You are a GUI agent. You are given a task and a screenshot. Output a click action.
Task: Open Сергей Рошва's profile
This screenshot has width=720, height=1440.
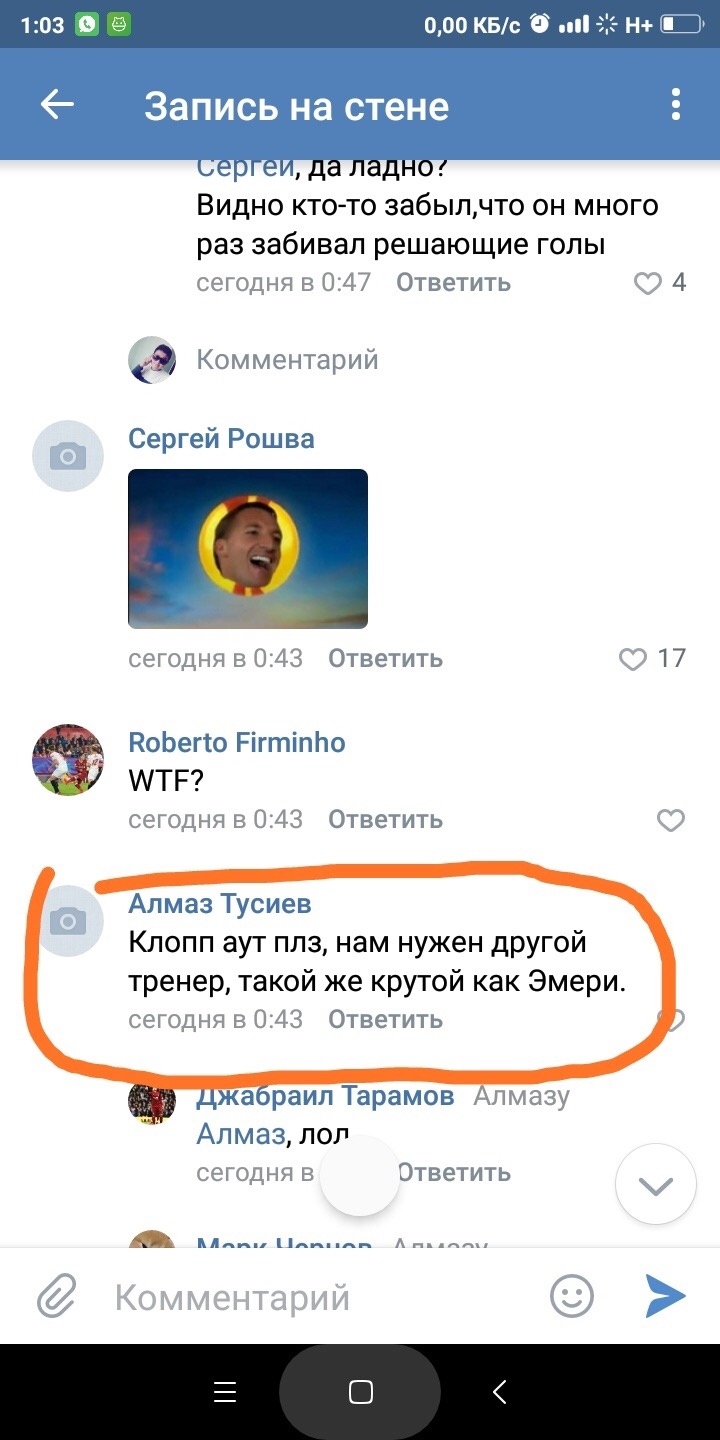pyautogui.click(x=221, y=438)
